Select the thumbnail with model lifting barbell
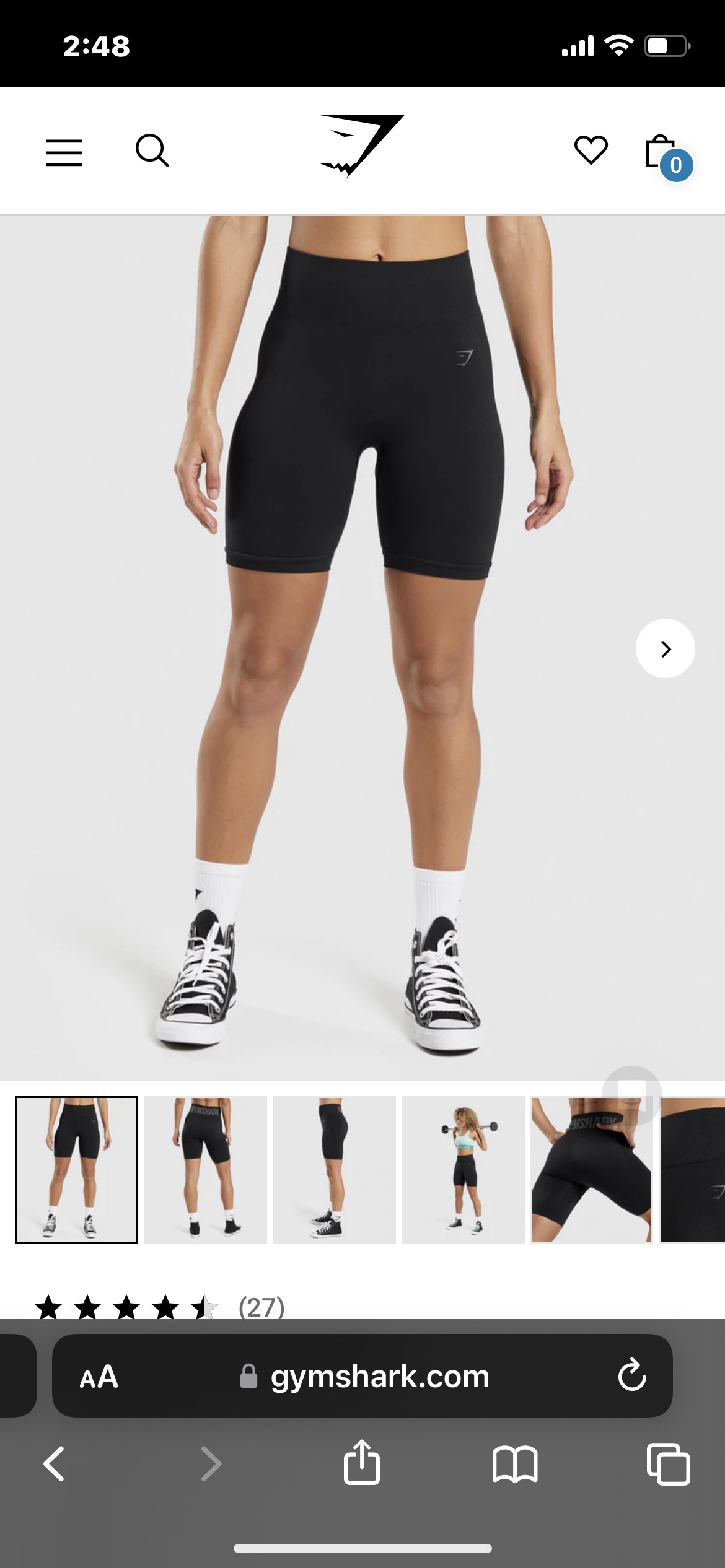The image size is (725, 1568). 463,1170
